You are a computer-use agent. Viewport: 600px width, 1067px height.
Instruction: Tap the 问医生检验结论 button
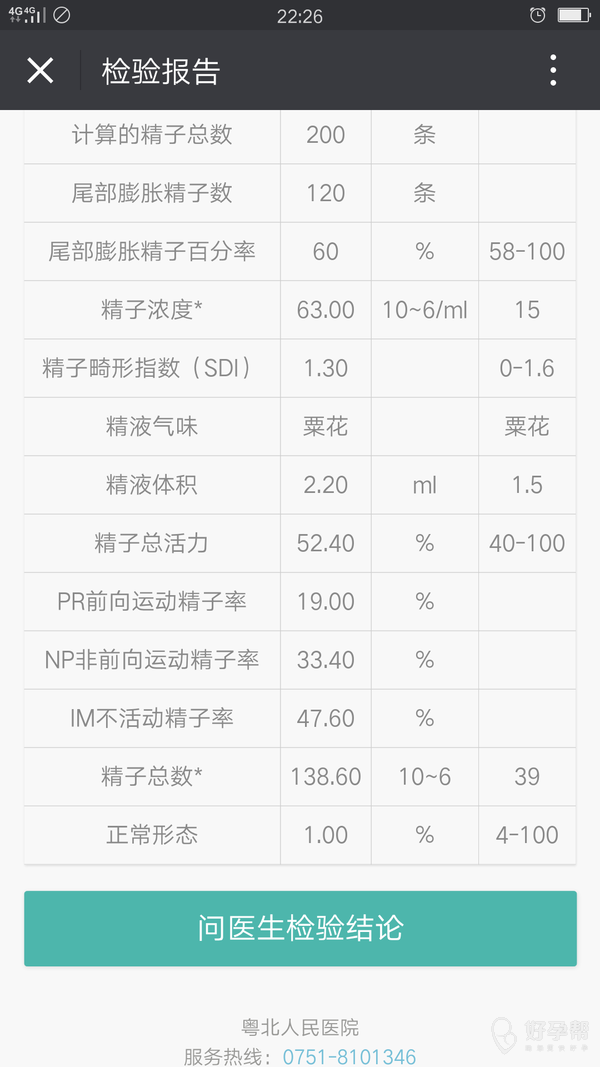tap(300, 928)
